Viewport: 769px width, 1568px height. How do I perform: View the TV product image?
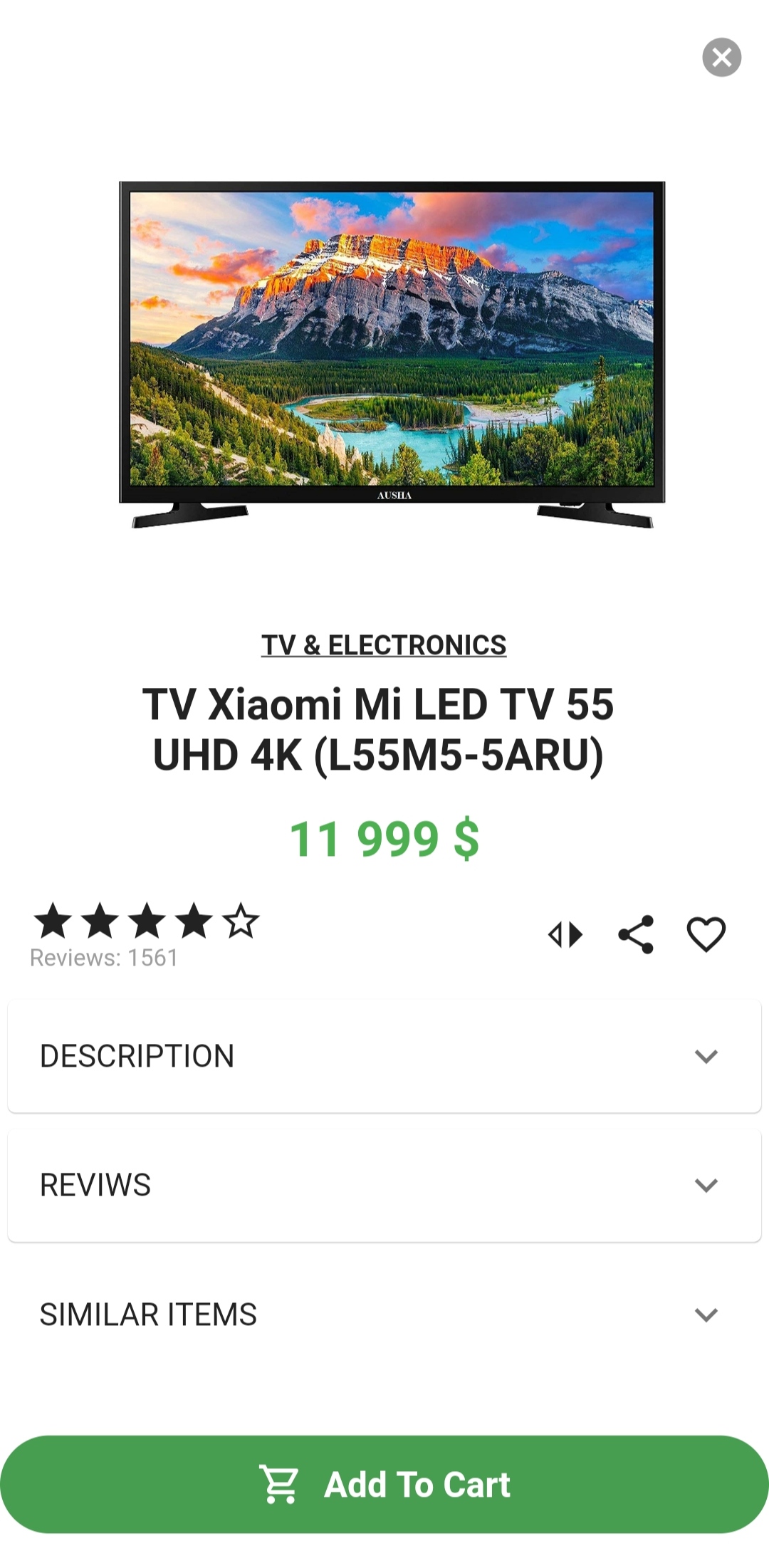coord(392,354)
